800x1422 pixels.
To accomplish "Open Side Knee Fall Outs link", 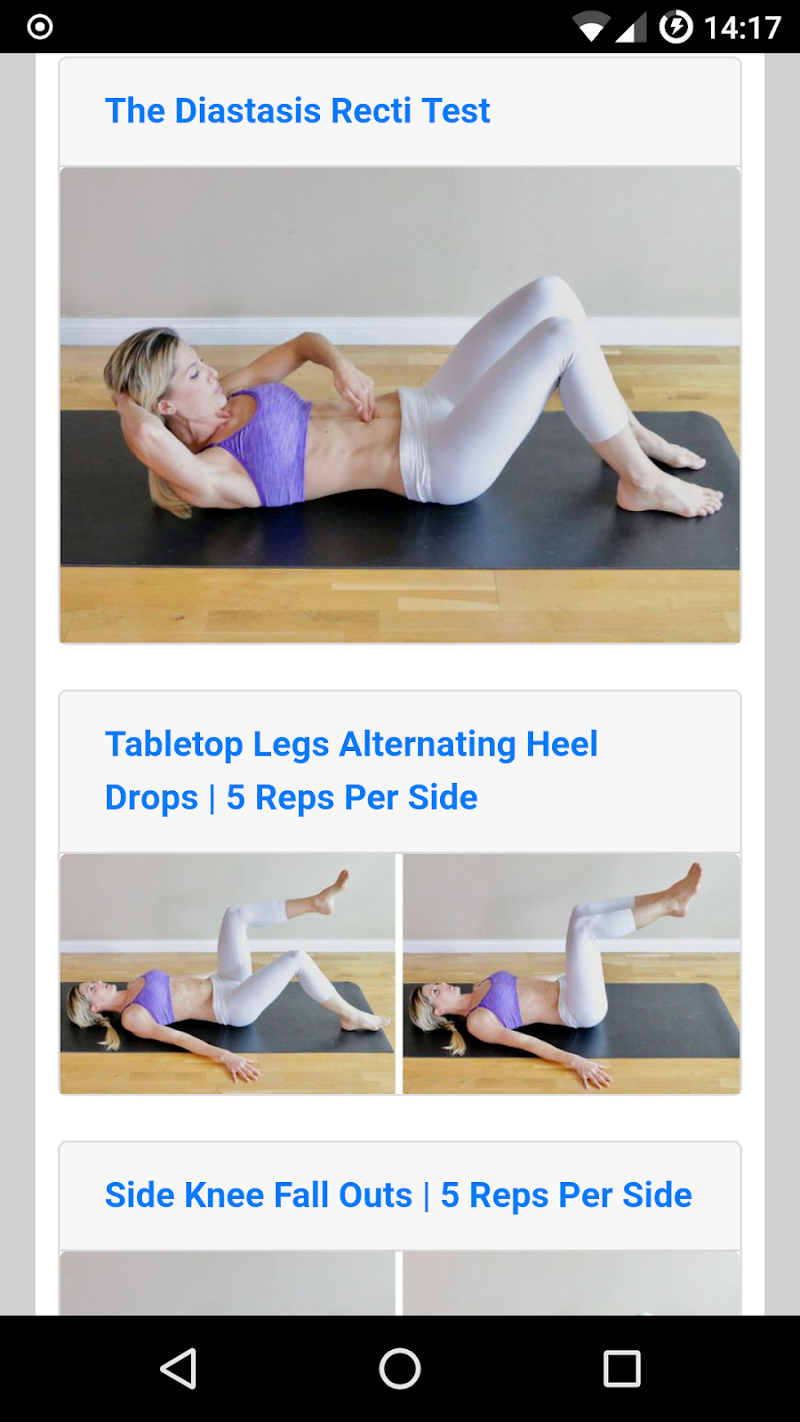I will [x=398, y=1195].
